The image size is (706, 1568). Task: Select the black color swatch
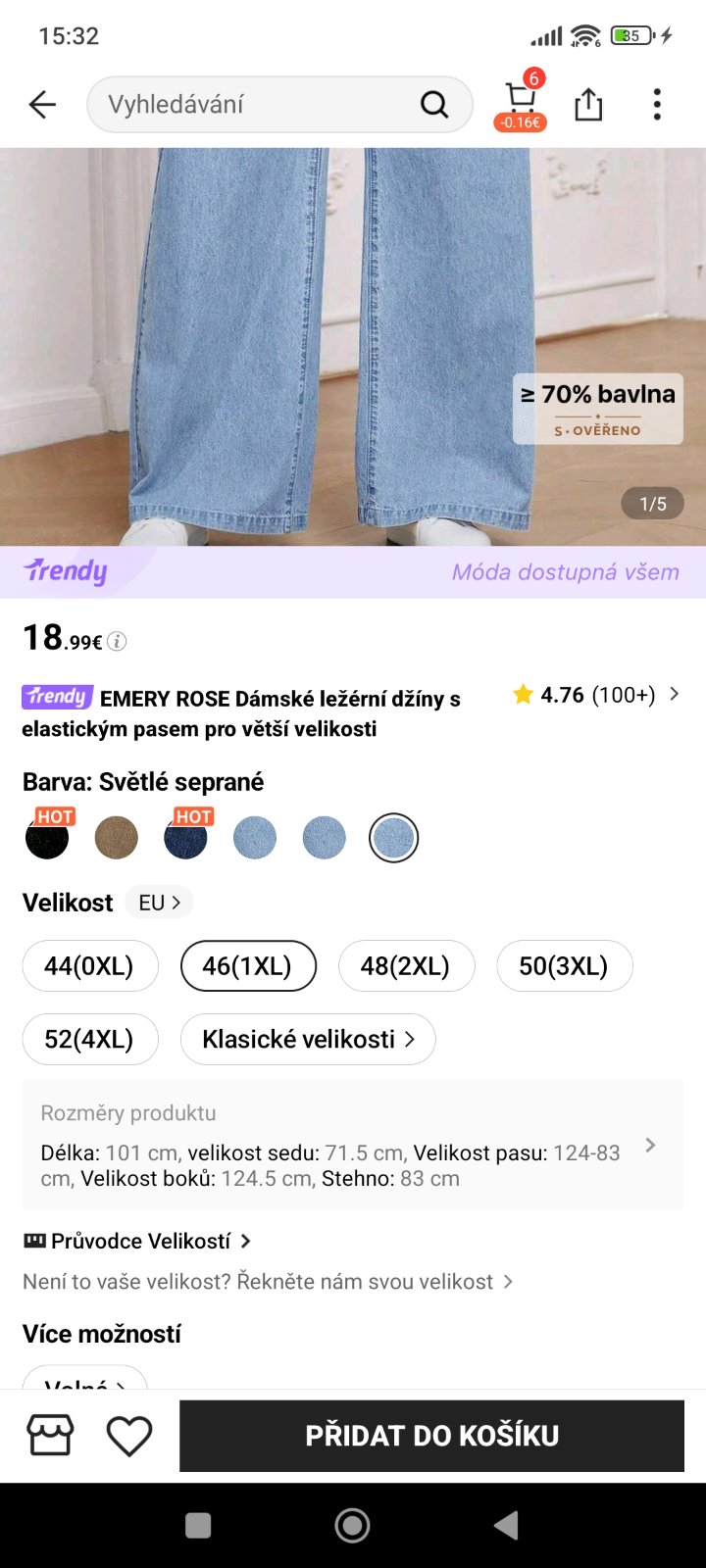click(x=47, y=838)
